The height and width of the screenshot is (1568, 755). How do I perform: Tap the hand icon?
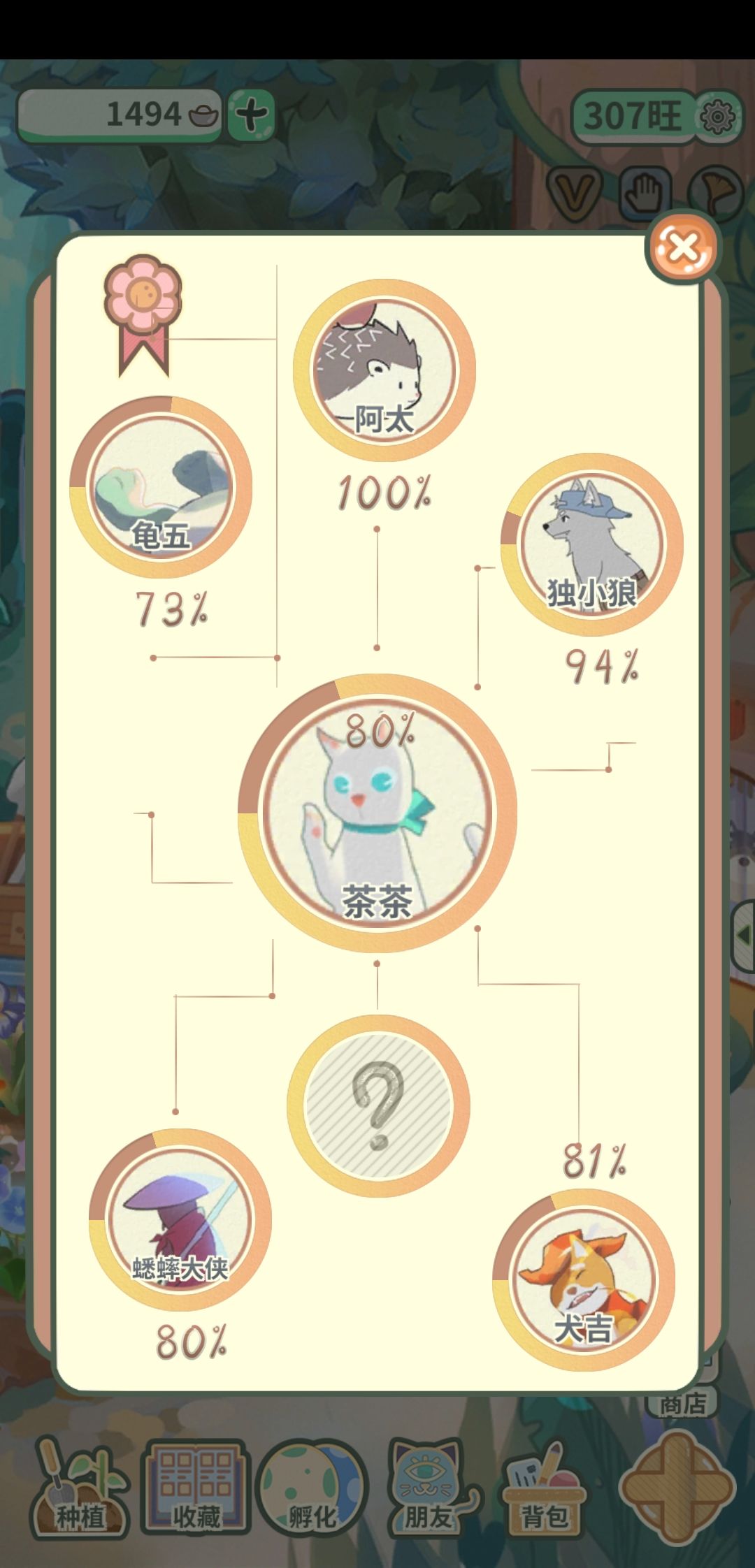pos(645,193)
